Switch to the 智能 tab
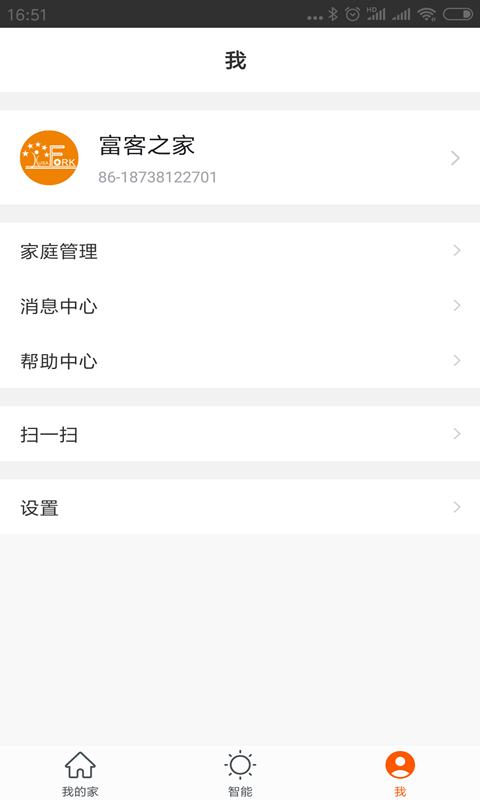 [x=240, y=773]
